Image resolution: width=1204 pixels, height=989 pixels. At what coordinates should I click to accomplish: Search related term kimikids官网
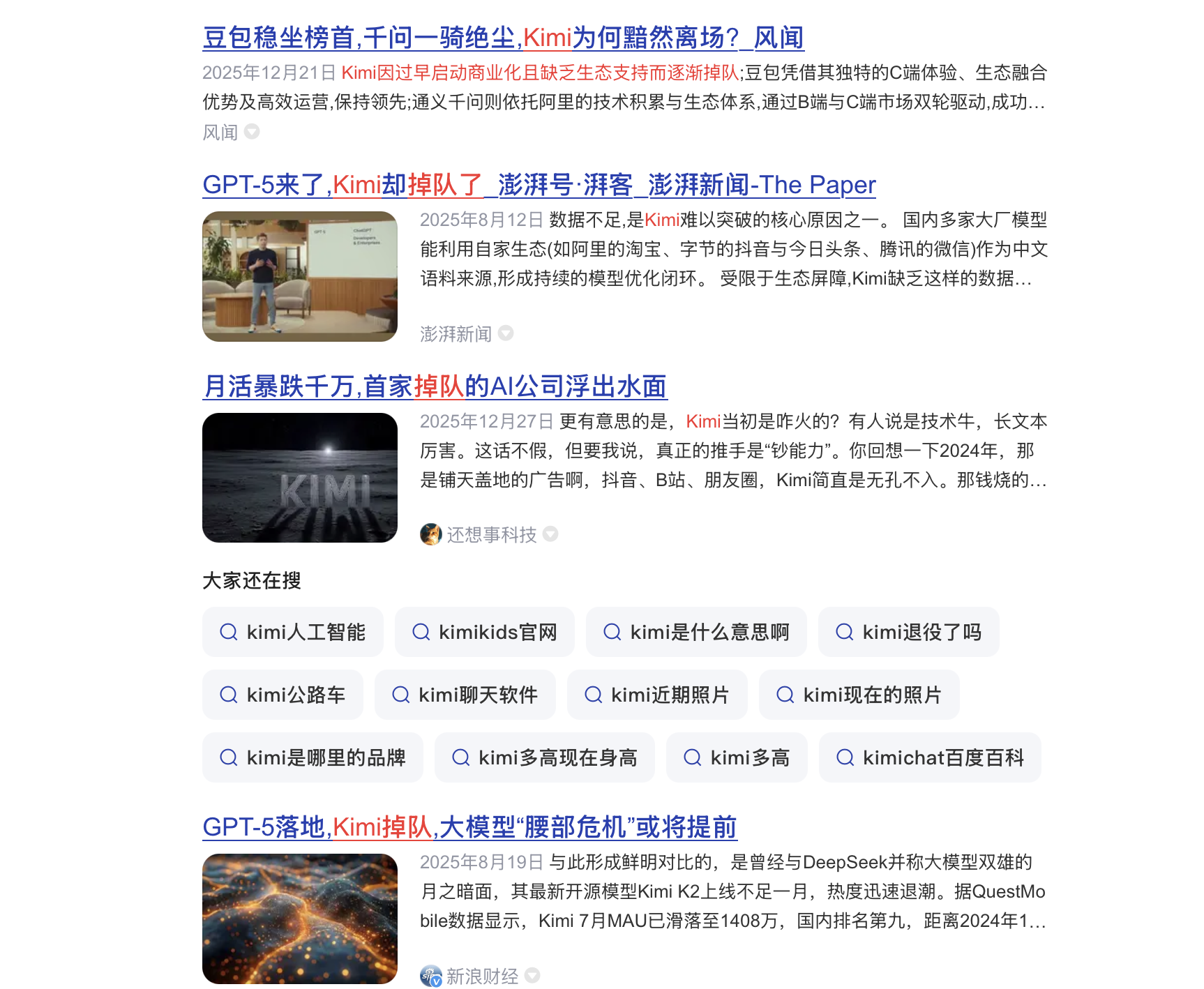[x=485, y=632]
